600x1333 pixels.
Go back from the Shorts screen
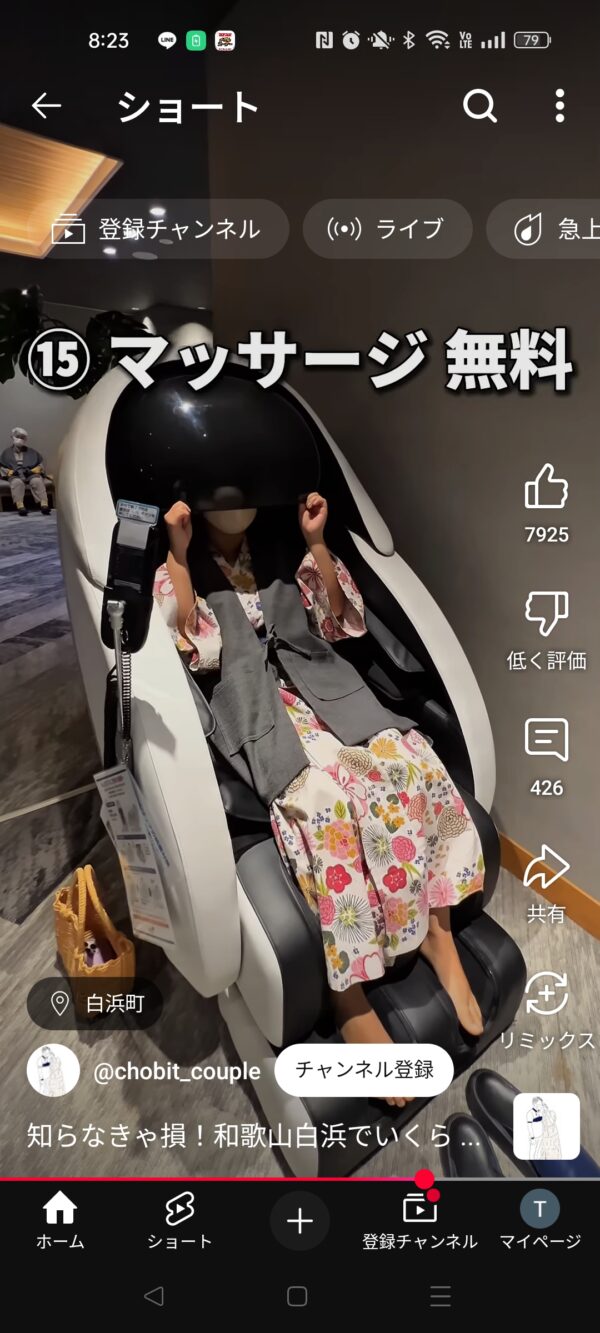(46, 105)
